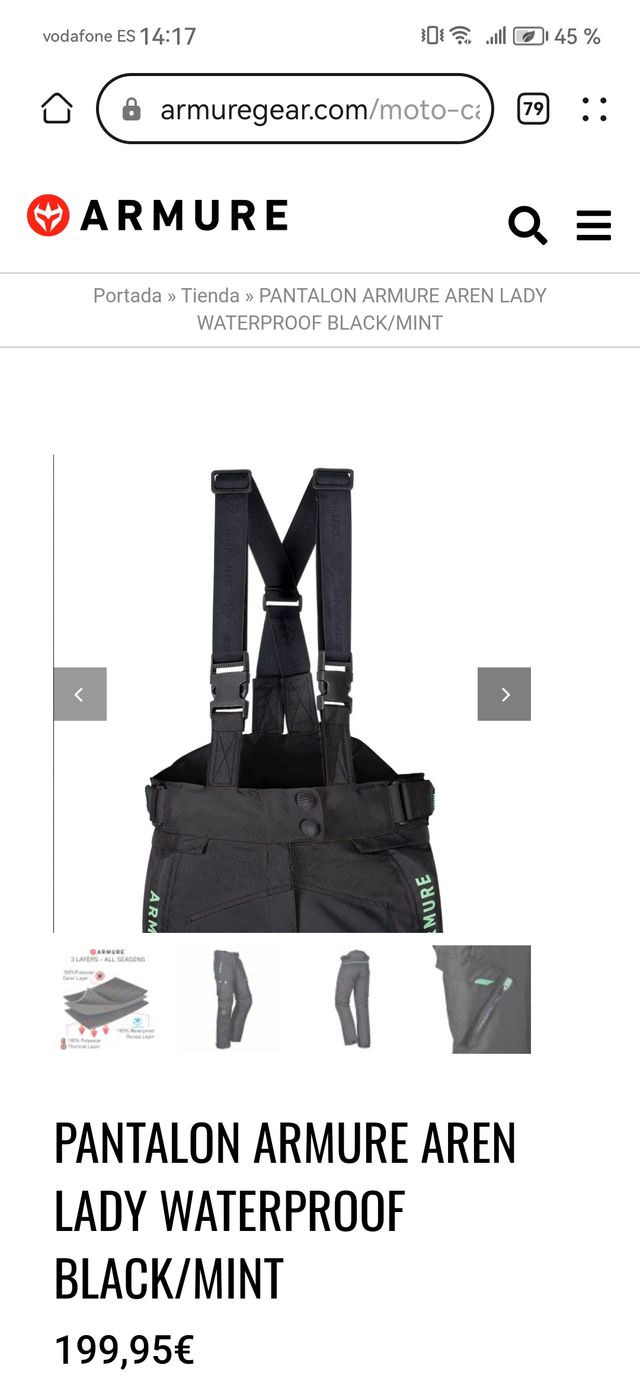Viewport: 640px width, 1387px height.
Task: Follow the Tienda breadcrumb link
Action: click(x=210, y=295)
